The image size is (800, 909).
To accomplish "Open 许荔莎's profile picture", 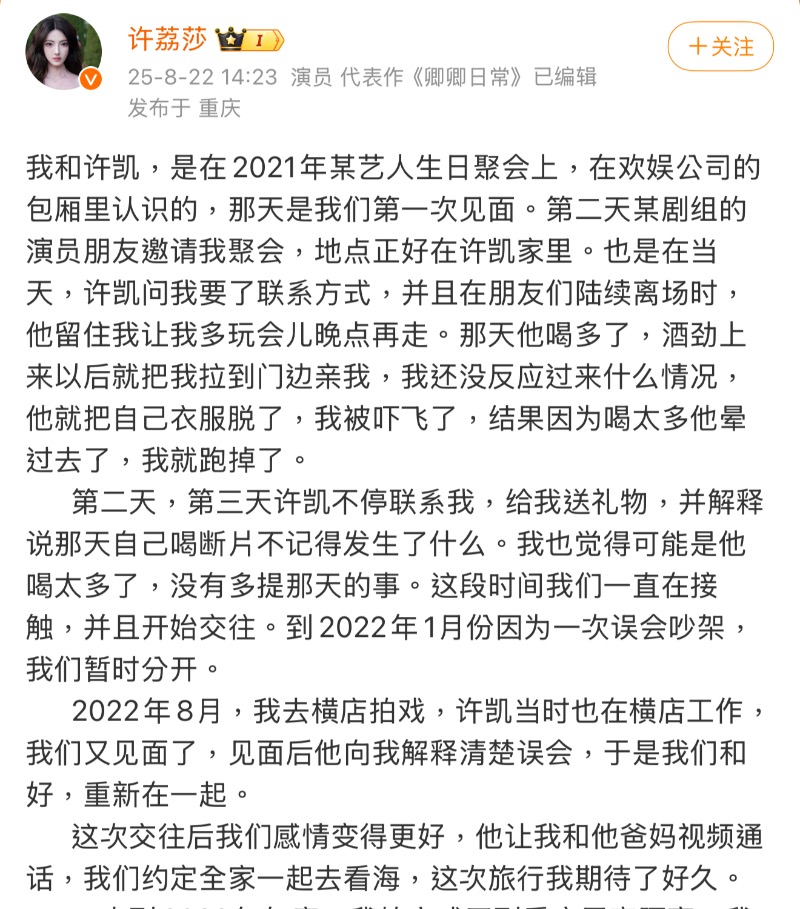I will 64,52.
